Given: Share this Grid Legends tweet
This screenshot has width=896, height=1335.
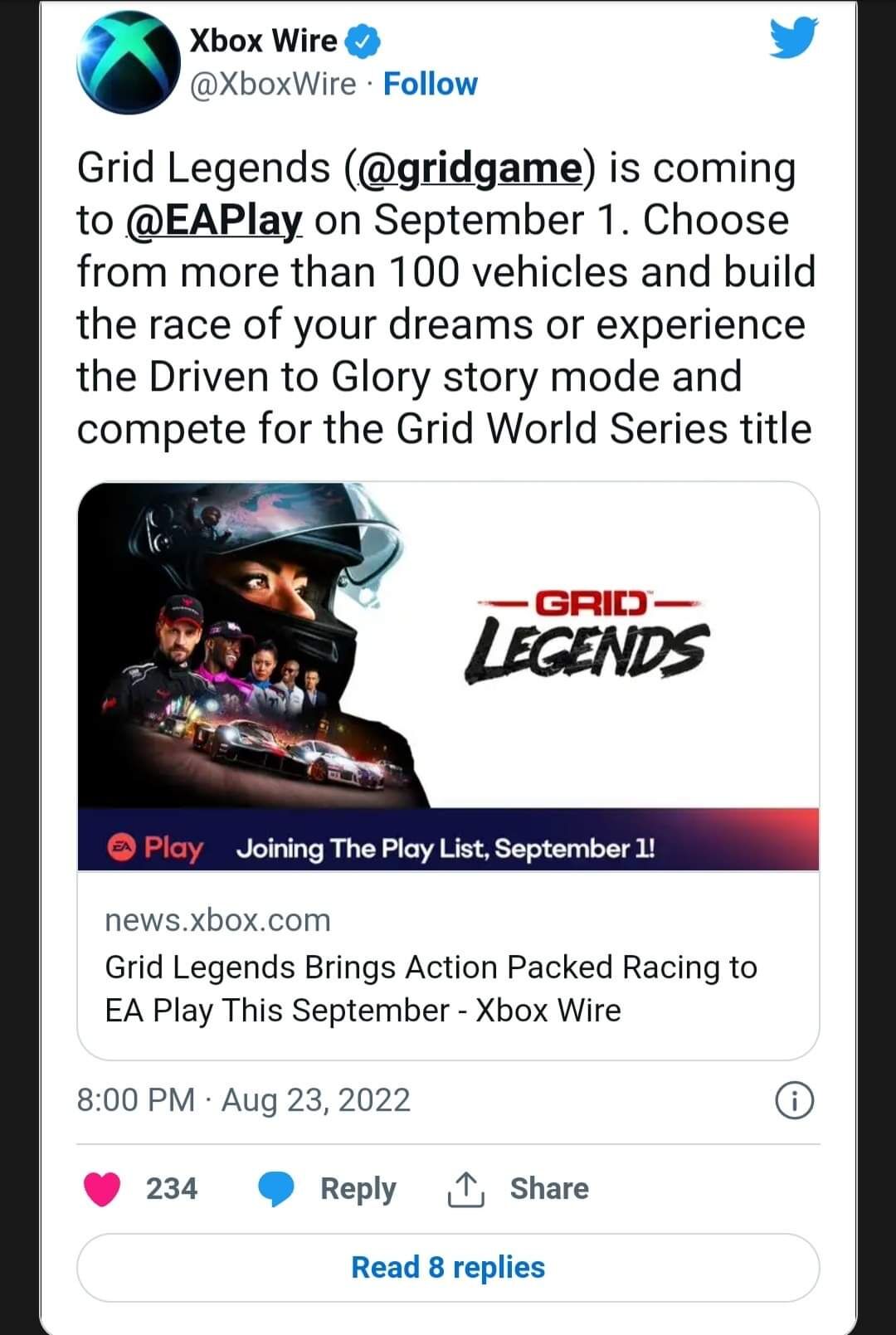Looking at the screenshot, I should tap(519, 1188).
